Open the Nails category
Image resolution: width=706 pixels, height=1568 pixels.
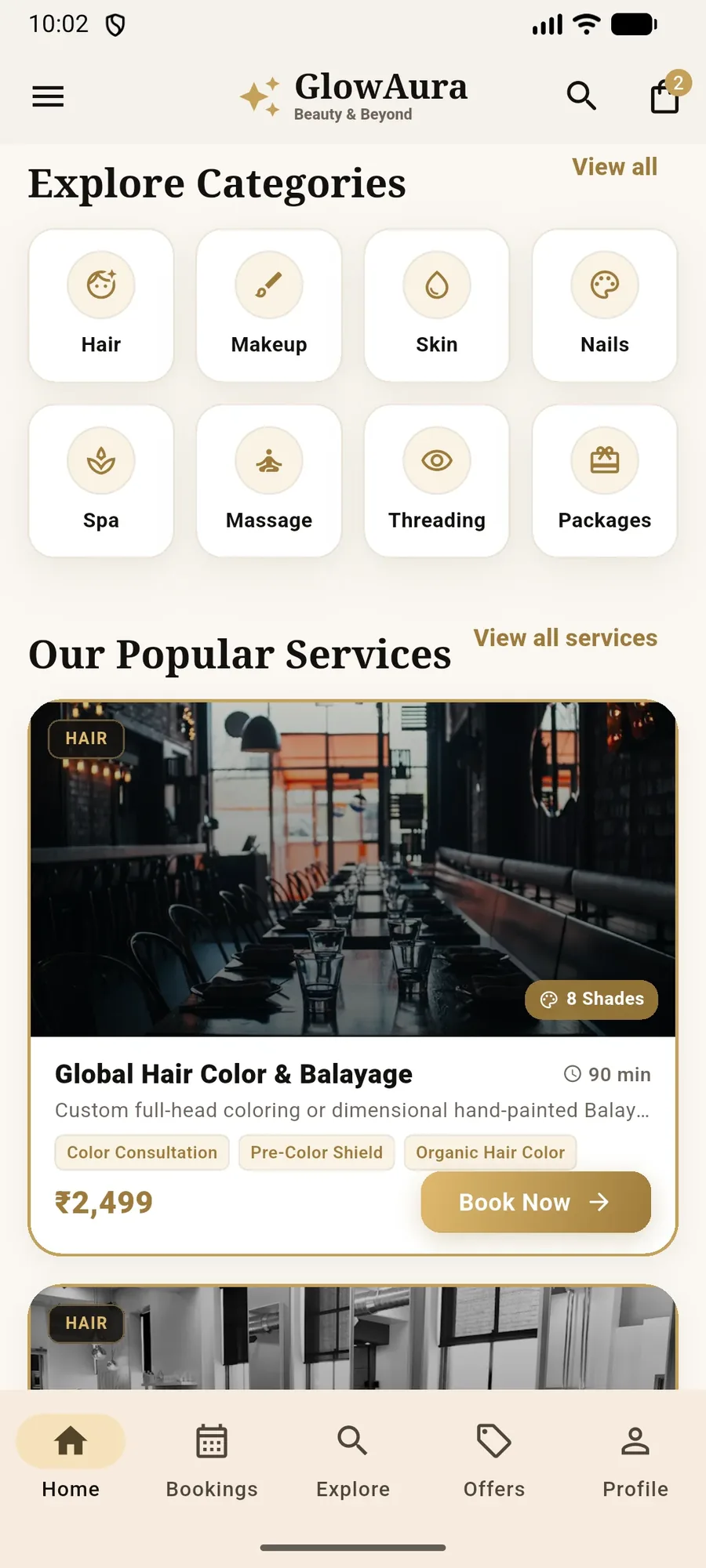(x=605, y=306)
